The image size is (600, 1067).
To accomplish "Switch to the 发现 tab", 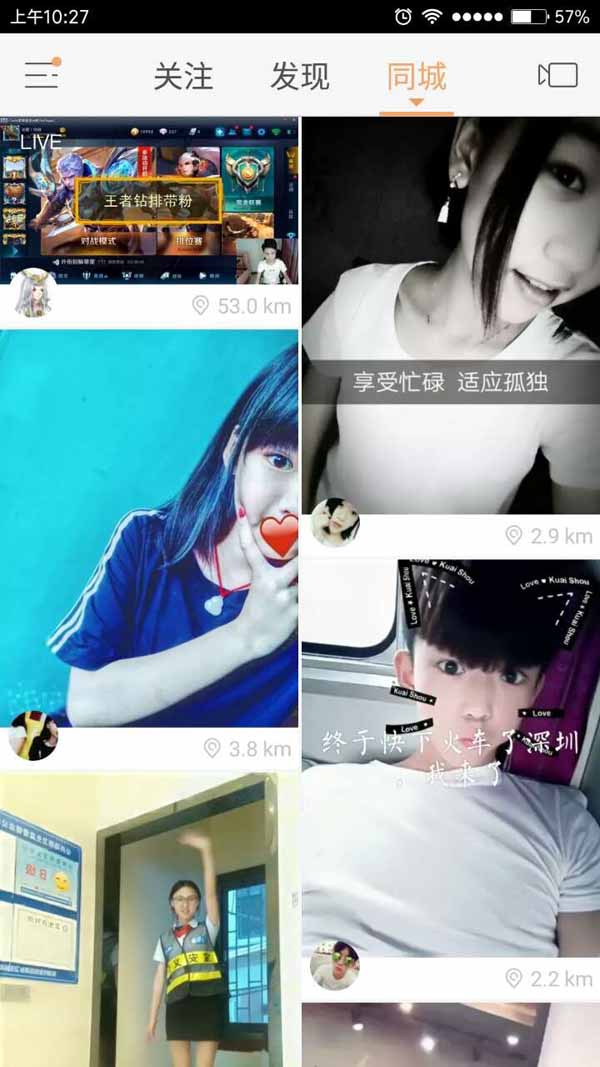I will (300, 77).
